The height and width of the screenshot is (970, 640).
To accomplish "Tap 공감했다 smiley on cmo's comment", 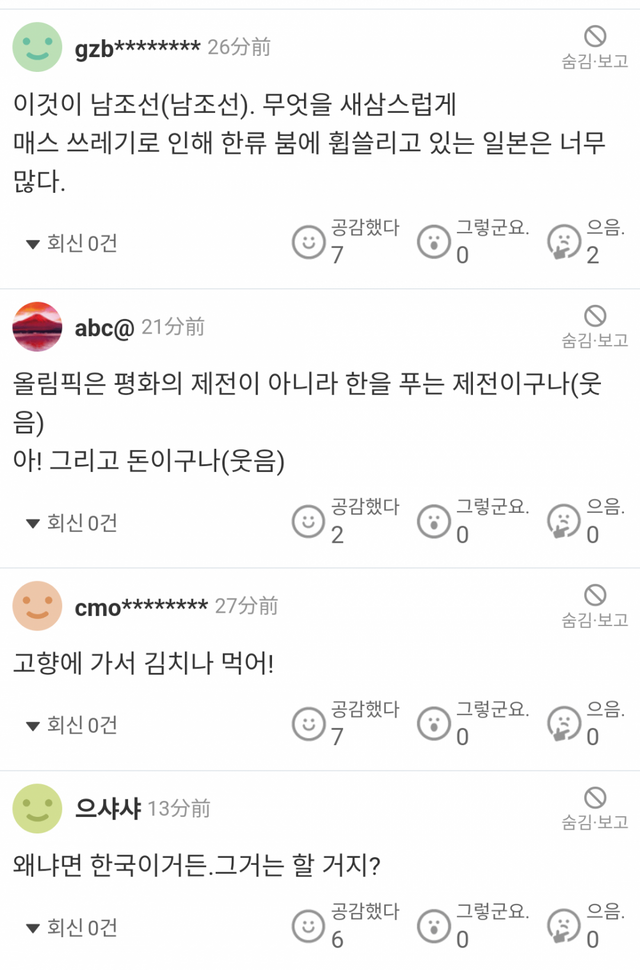I will 308,724.
